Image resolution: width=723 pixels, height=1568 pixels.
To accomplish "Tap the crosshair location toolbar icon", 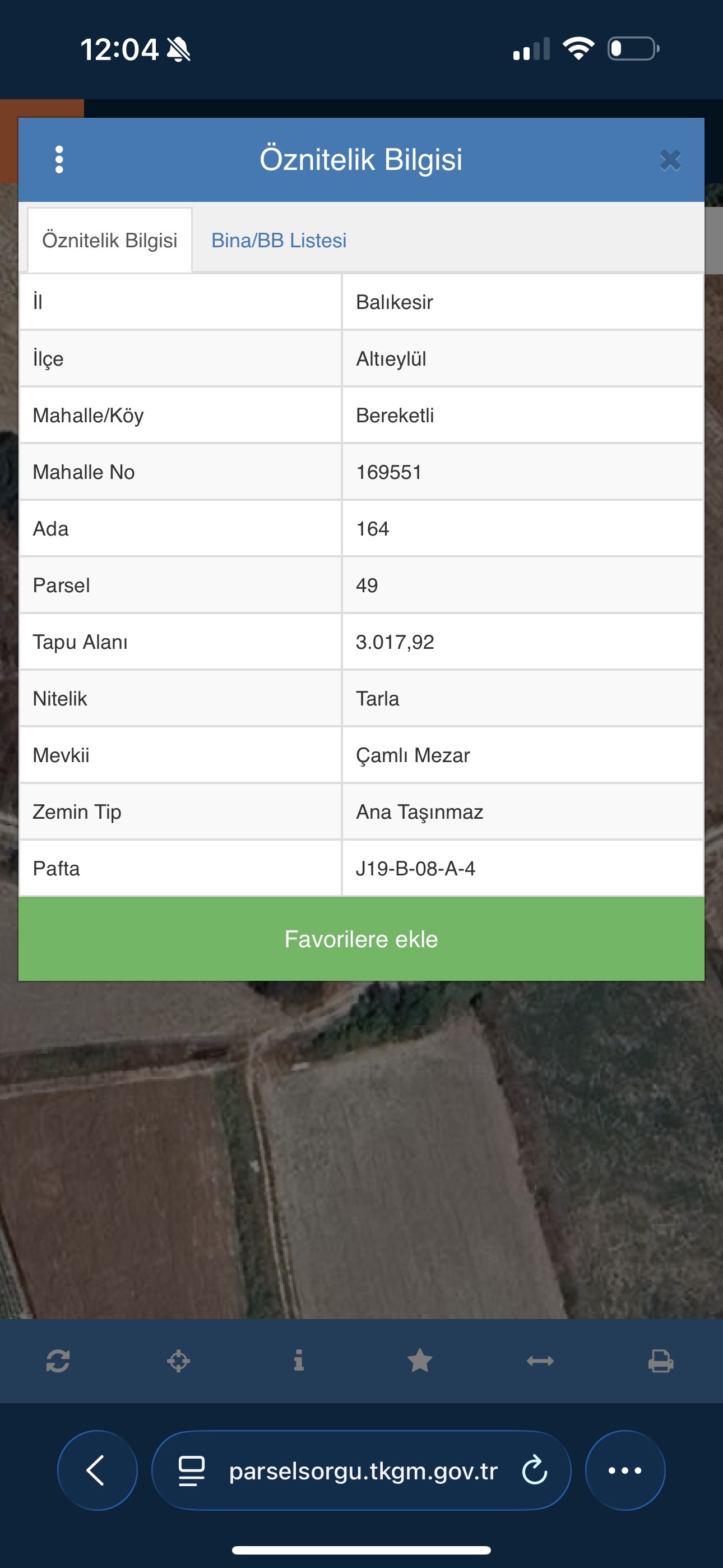I will pos(178,1361).
